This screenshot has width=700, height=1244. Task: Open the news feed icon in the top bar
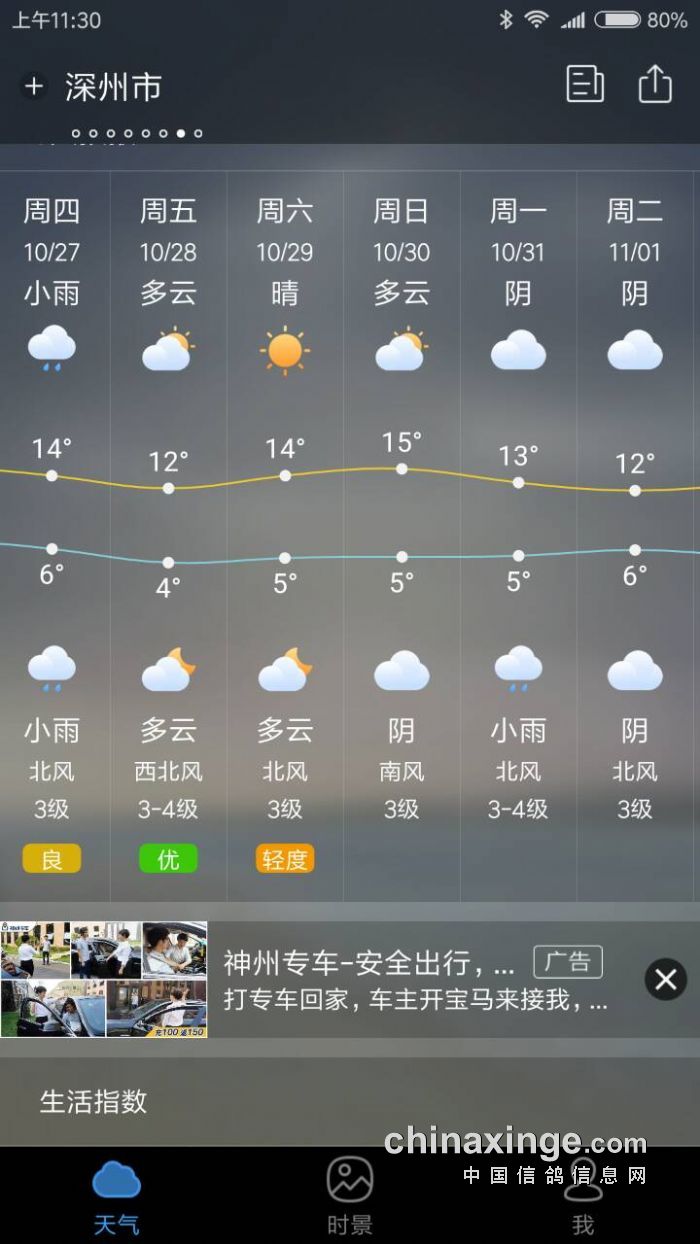click(585, 84)
